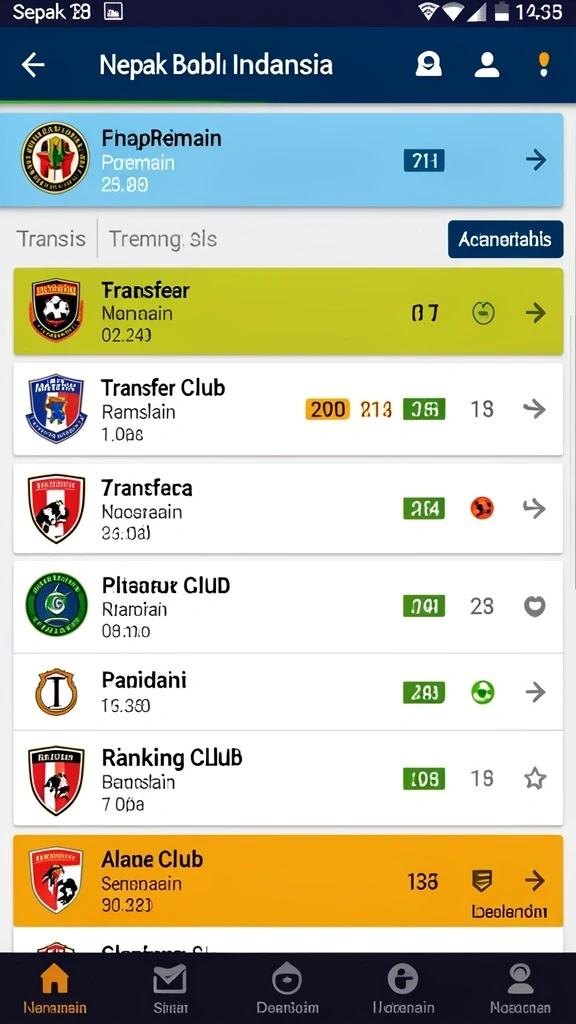Star the Ranking Club row
This screenshot has width=576, height=1024.
[536, 778]
